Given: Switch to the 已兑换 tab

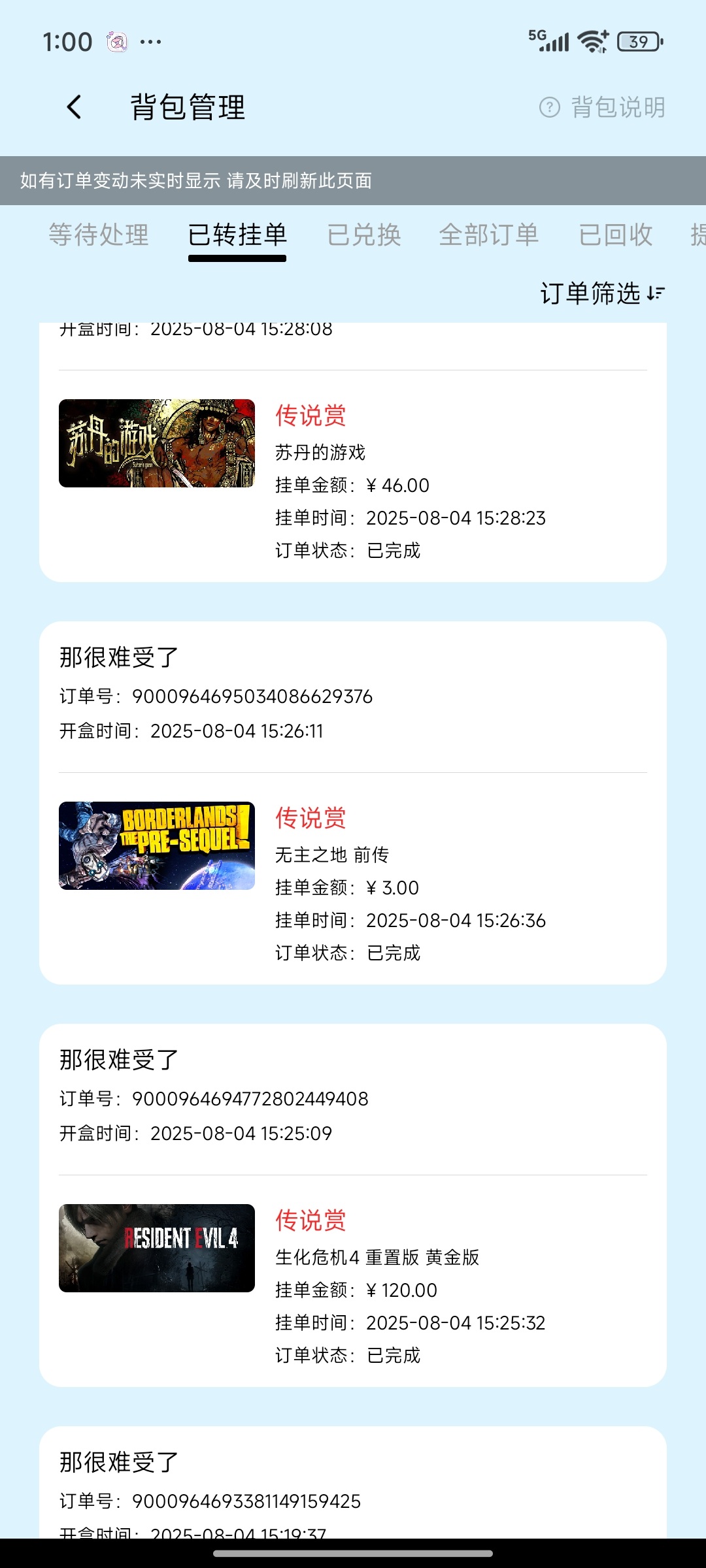Looking at the screenshot, I should click(364, 235).
